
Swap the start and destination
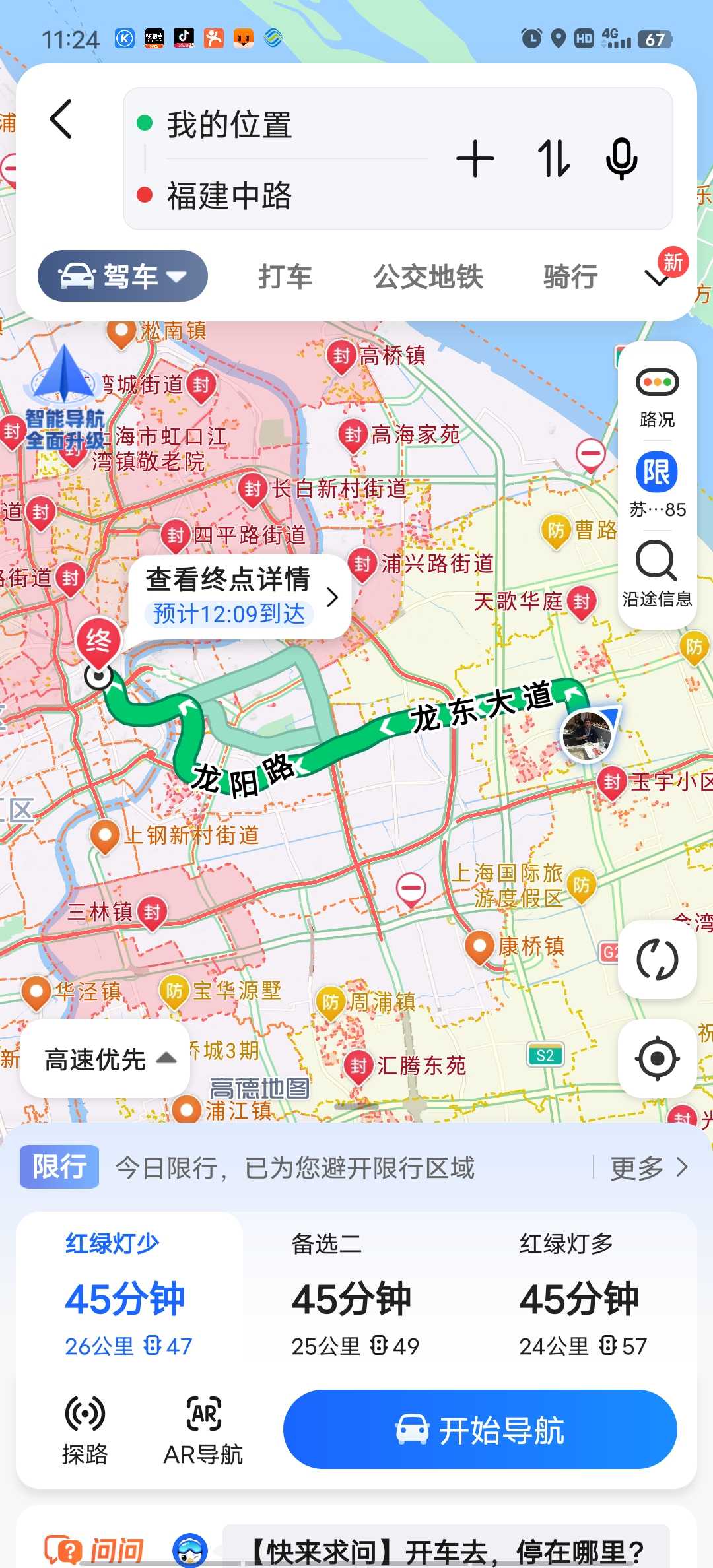coord(553,159)
